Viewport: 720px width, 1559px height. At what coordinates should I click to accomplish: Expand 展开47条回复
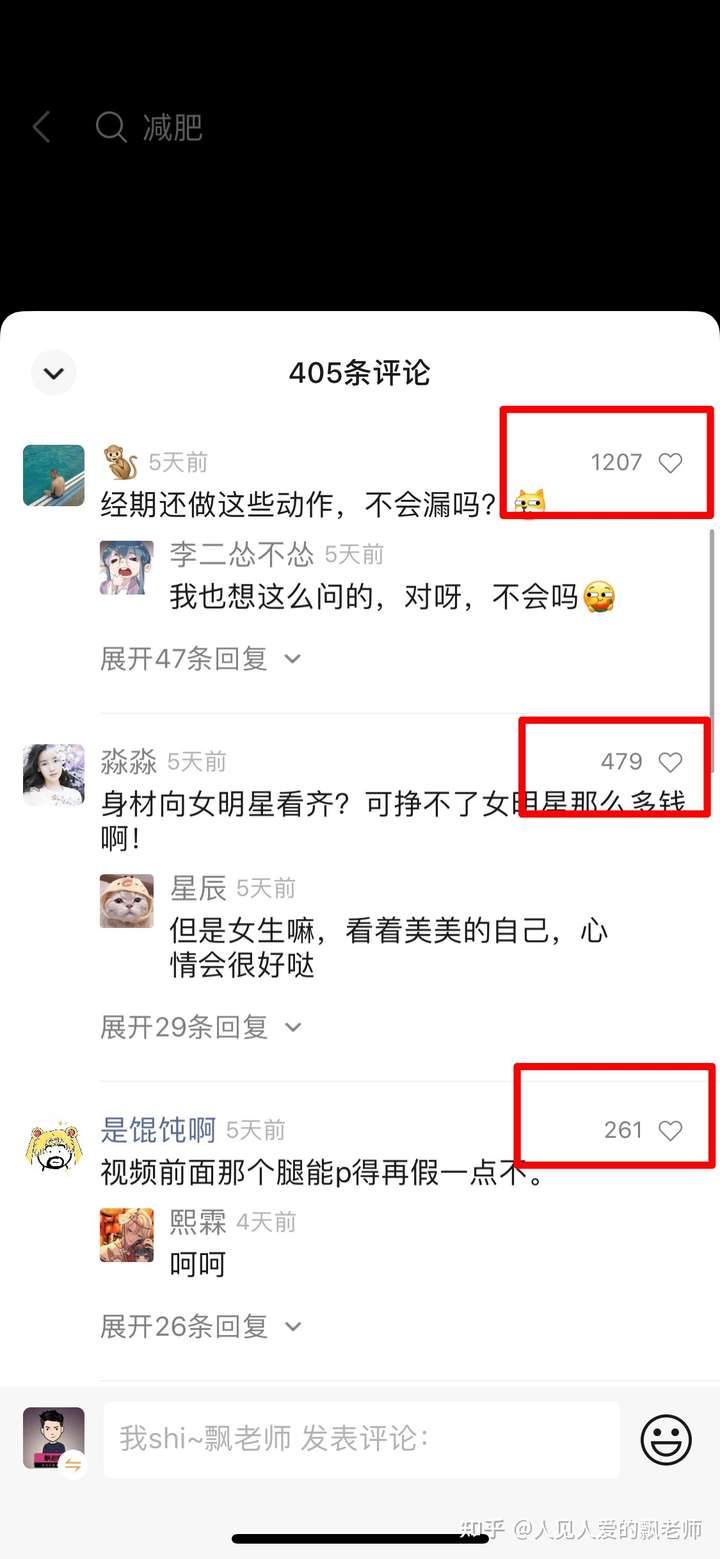click(x=200, y=659)
